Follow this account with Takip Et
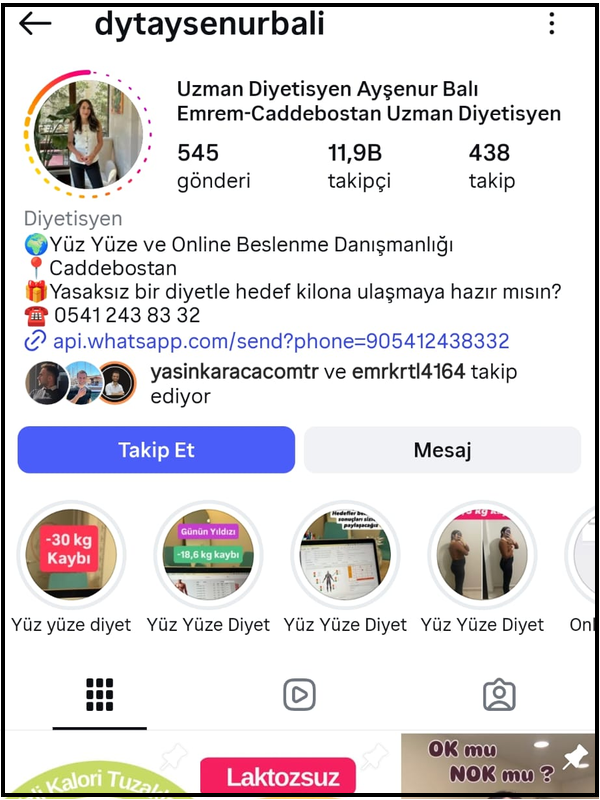Viewport: 600px width, 800px height. pyautogui.click(x=156, y=450)
